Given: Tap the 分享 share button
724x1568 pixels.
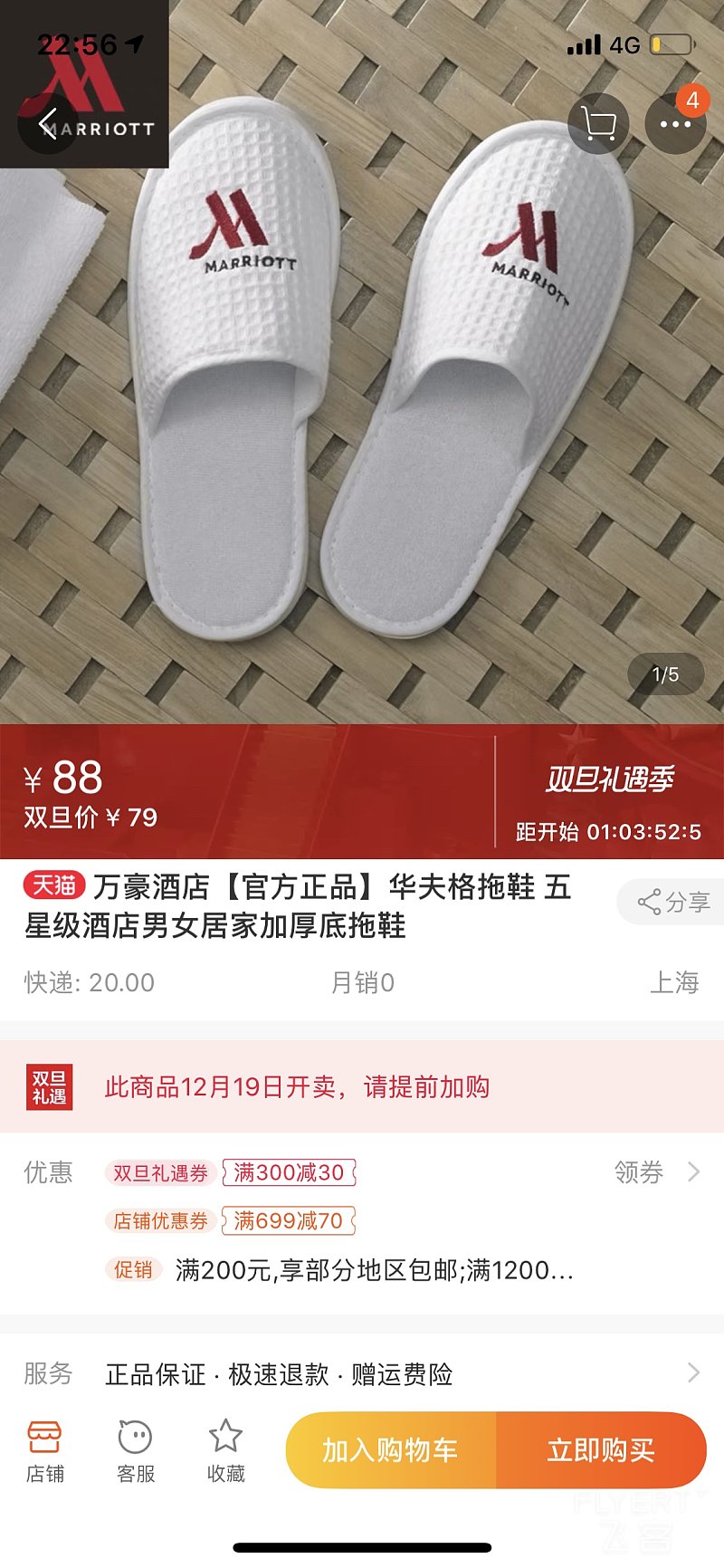Looking at the screenshot, I should point(673,902).
